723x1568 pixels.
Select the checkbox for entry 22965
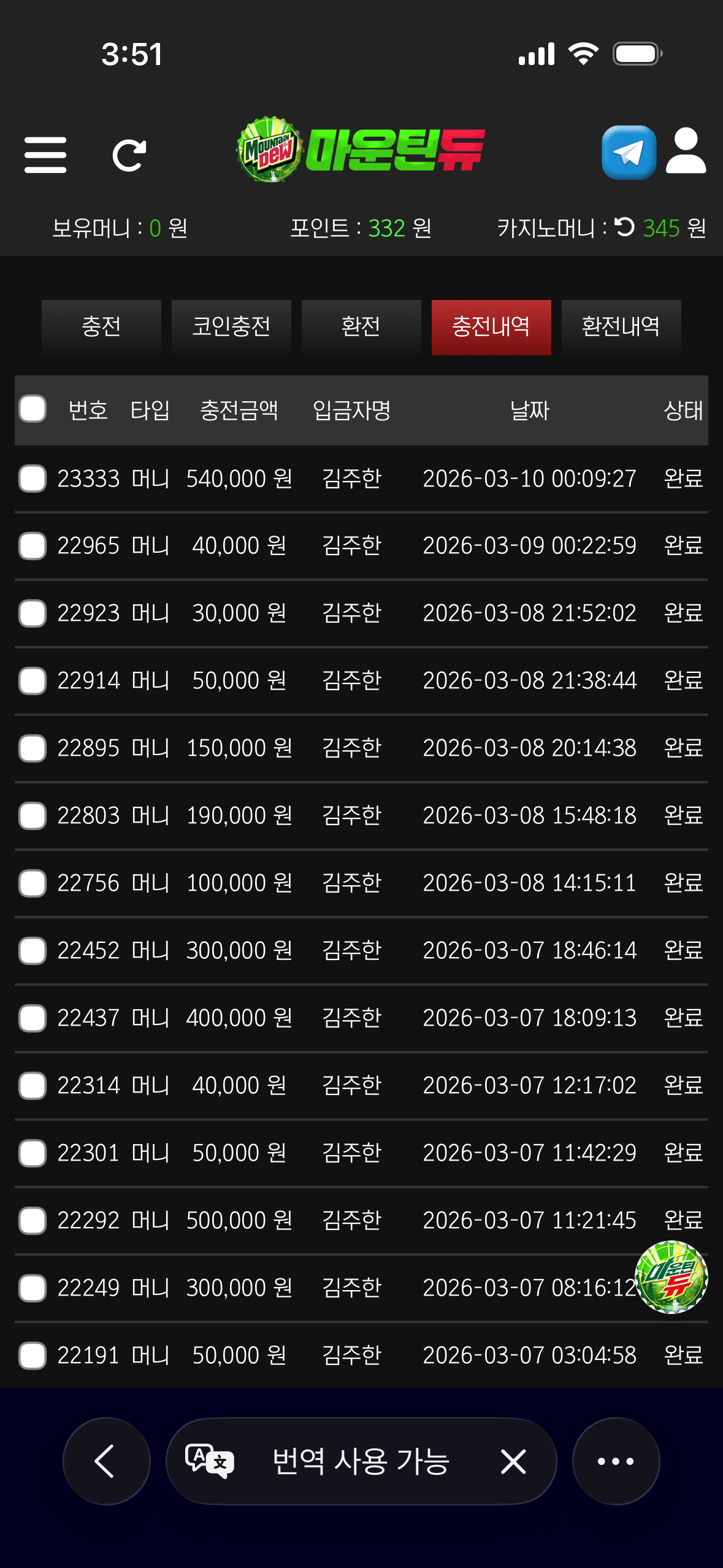click(33, 546)
